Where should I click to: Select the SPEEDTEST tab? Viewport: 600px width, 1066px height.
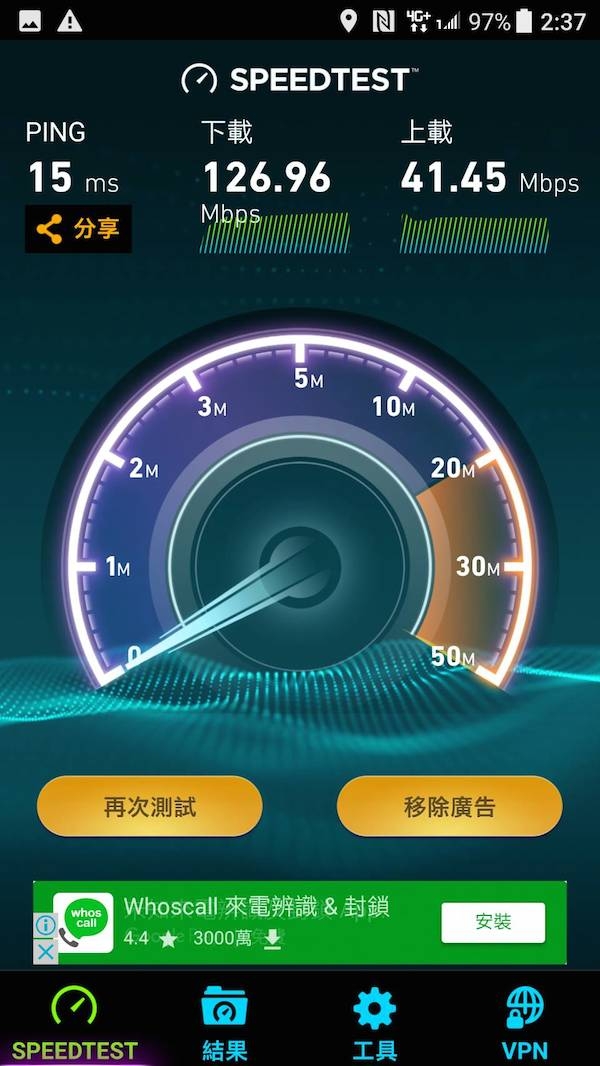coord(75,1023)
